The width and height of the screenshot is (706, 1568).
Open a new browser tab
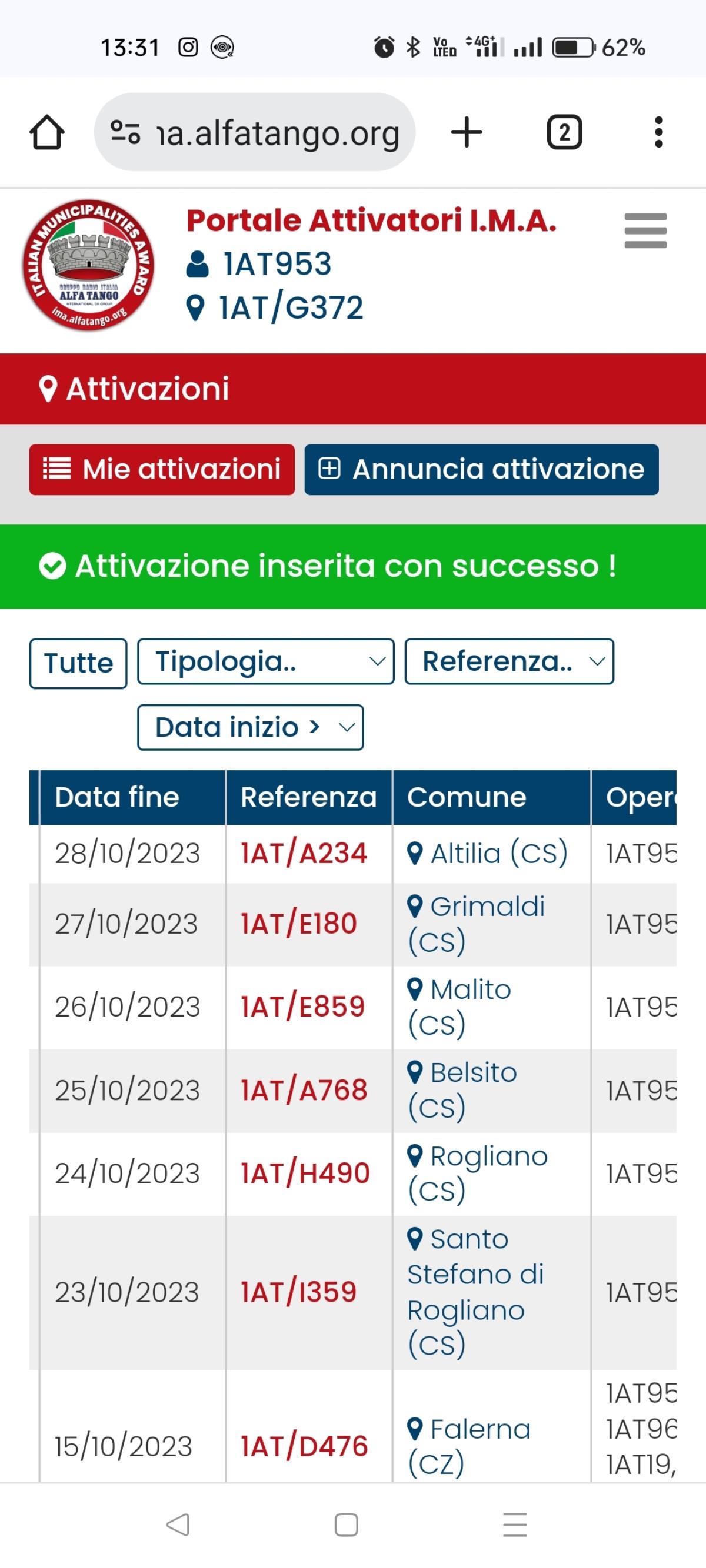[x=467, y=132]
